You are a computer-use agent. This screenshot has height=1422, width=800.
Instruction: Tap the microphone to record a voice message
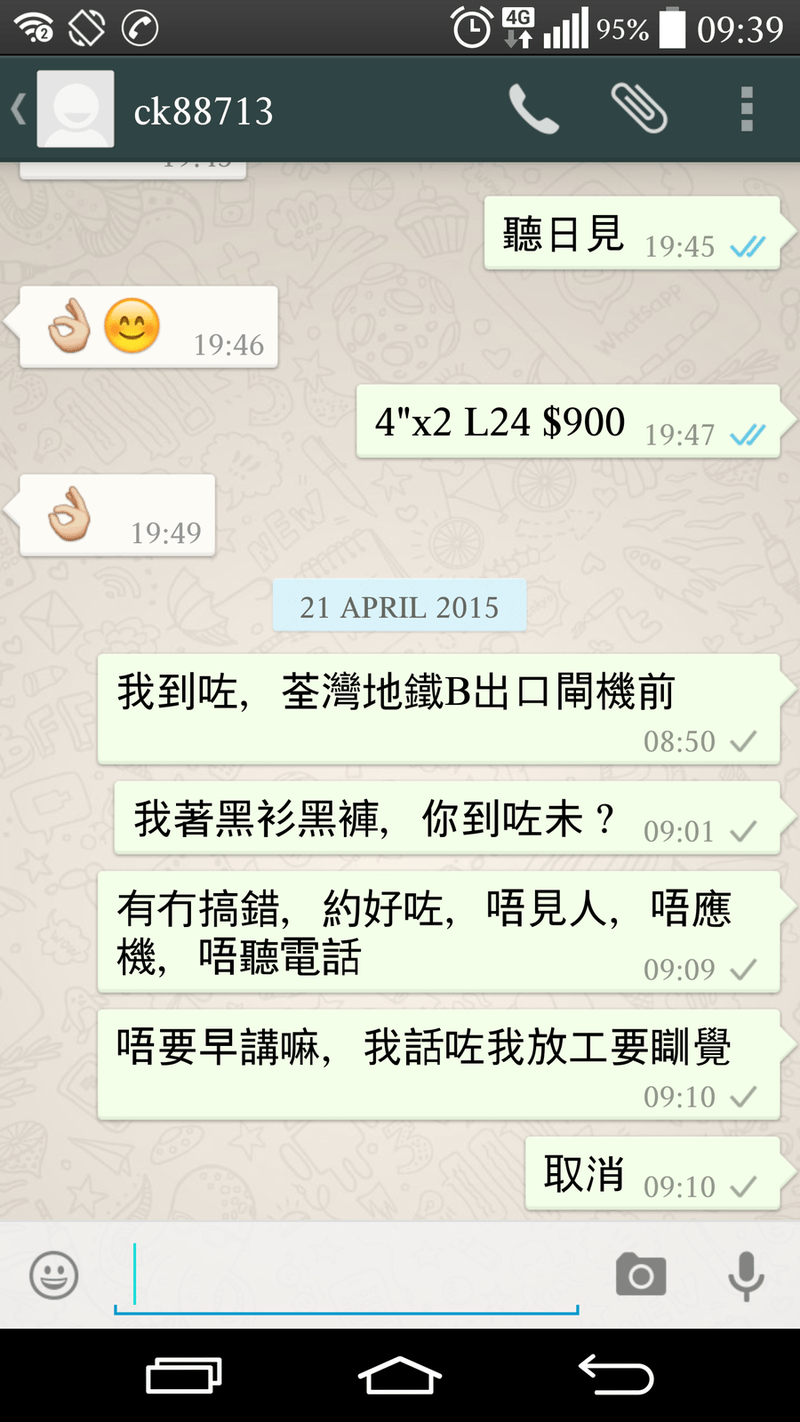coord(745,1275)
